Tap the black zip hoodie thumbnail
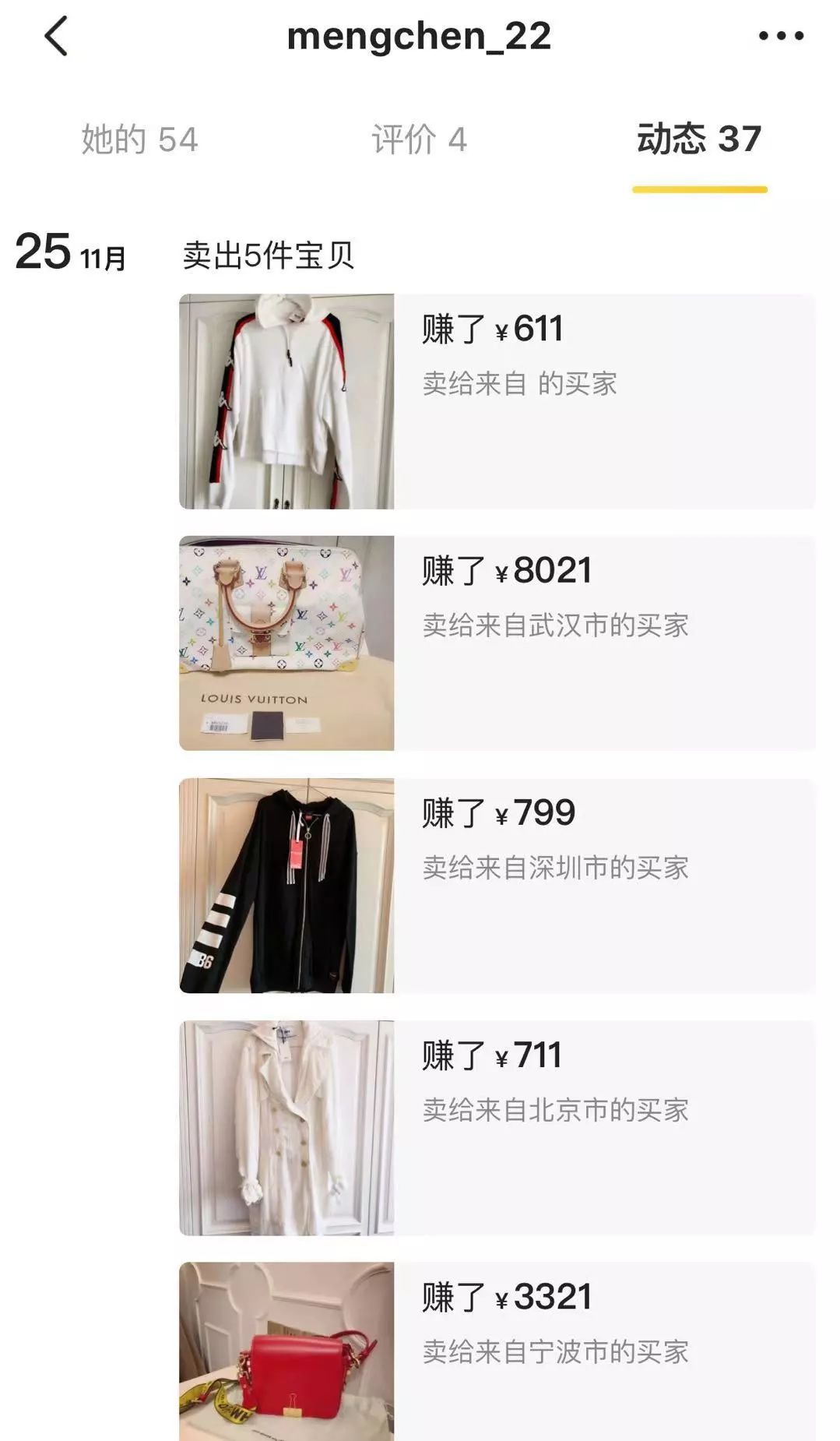Image resolution: width=840 pixels, height=1441 pixels. tap(286, 884)
